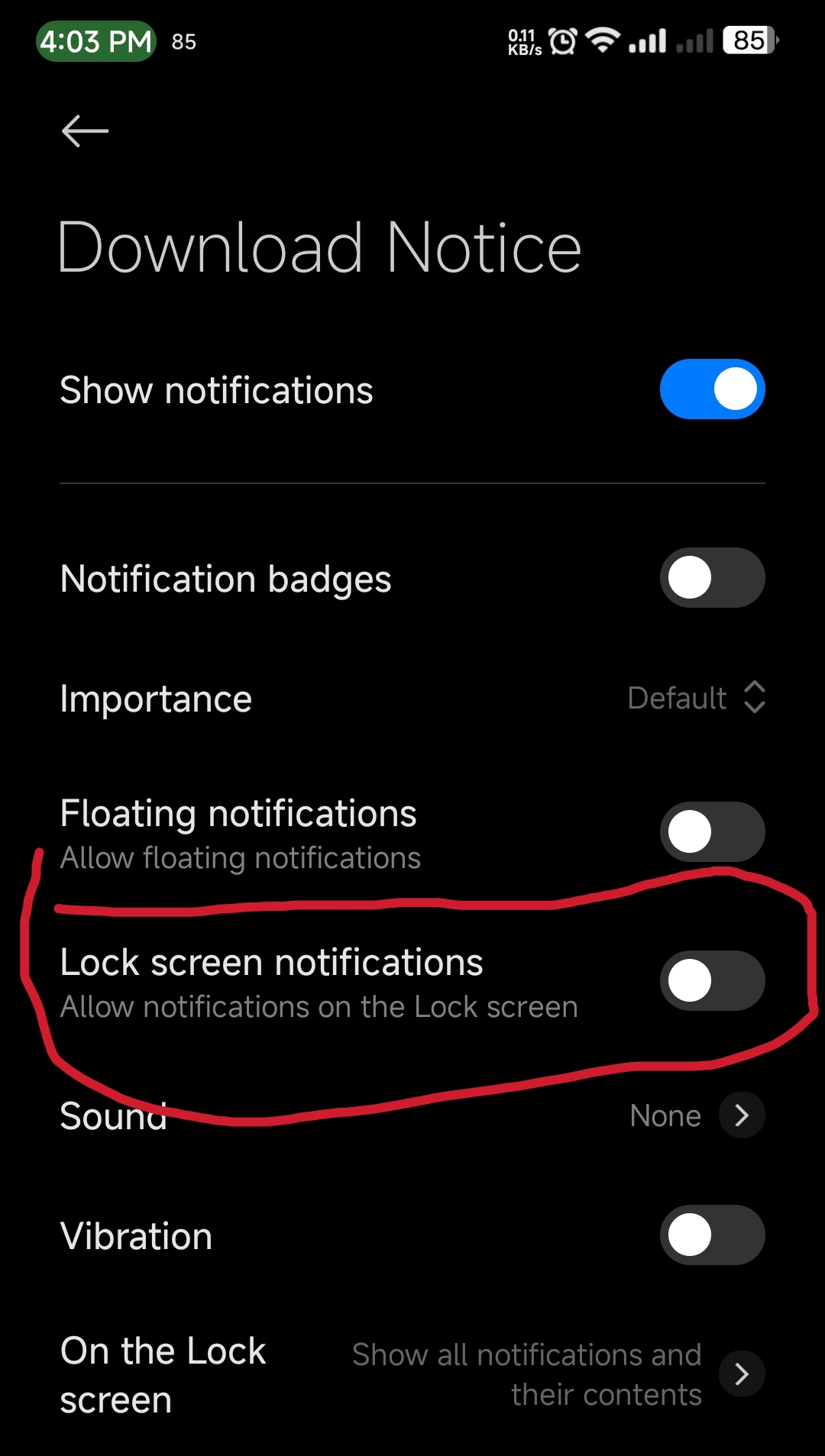The width and height of the screenshot is (825, 1456).
Task: Switch on Vibration
Action: point(712,1235)
